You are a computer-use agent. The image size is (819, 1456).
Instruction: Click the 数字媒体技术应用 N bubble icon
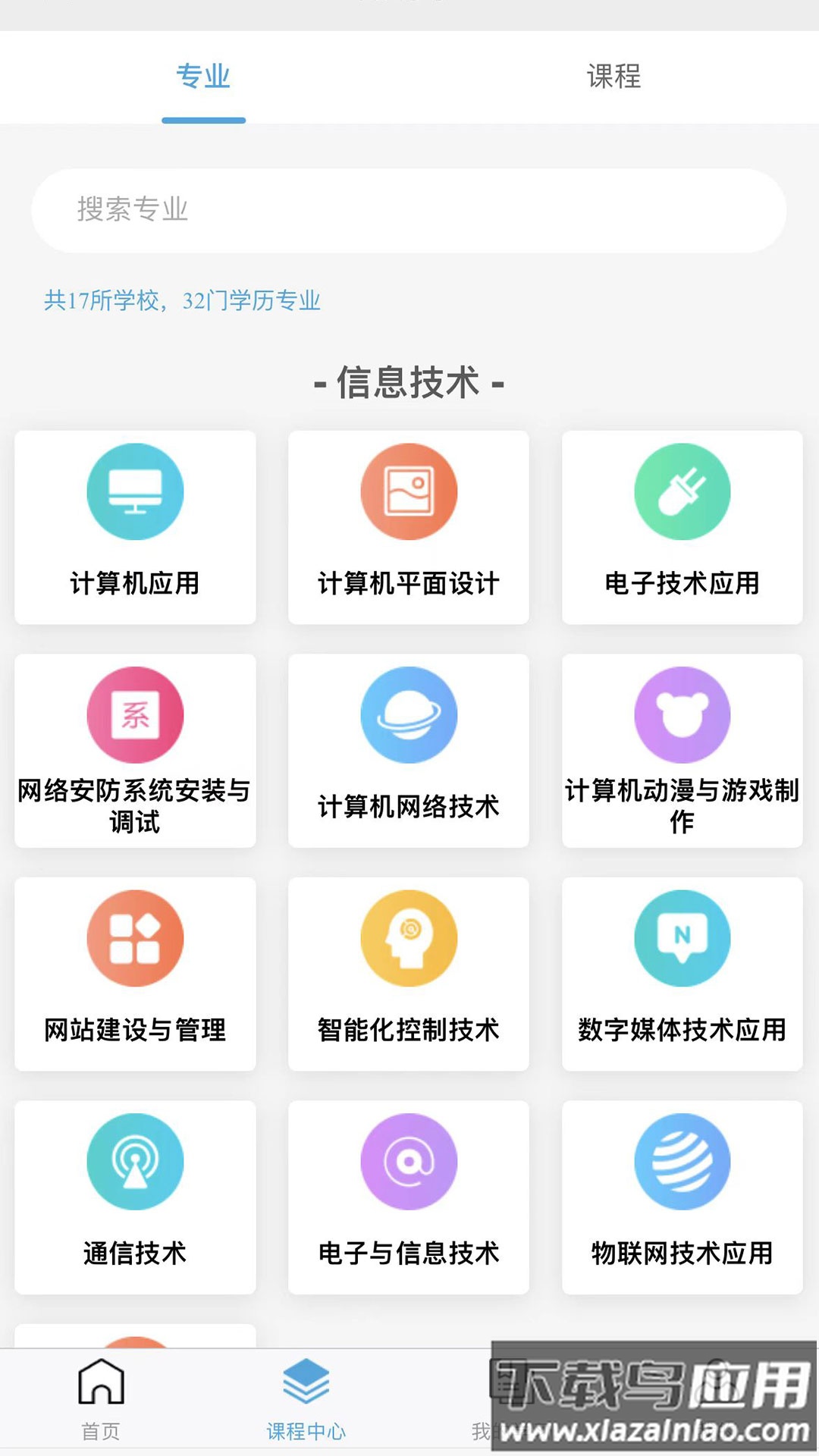coord(682,938)
